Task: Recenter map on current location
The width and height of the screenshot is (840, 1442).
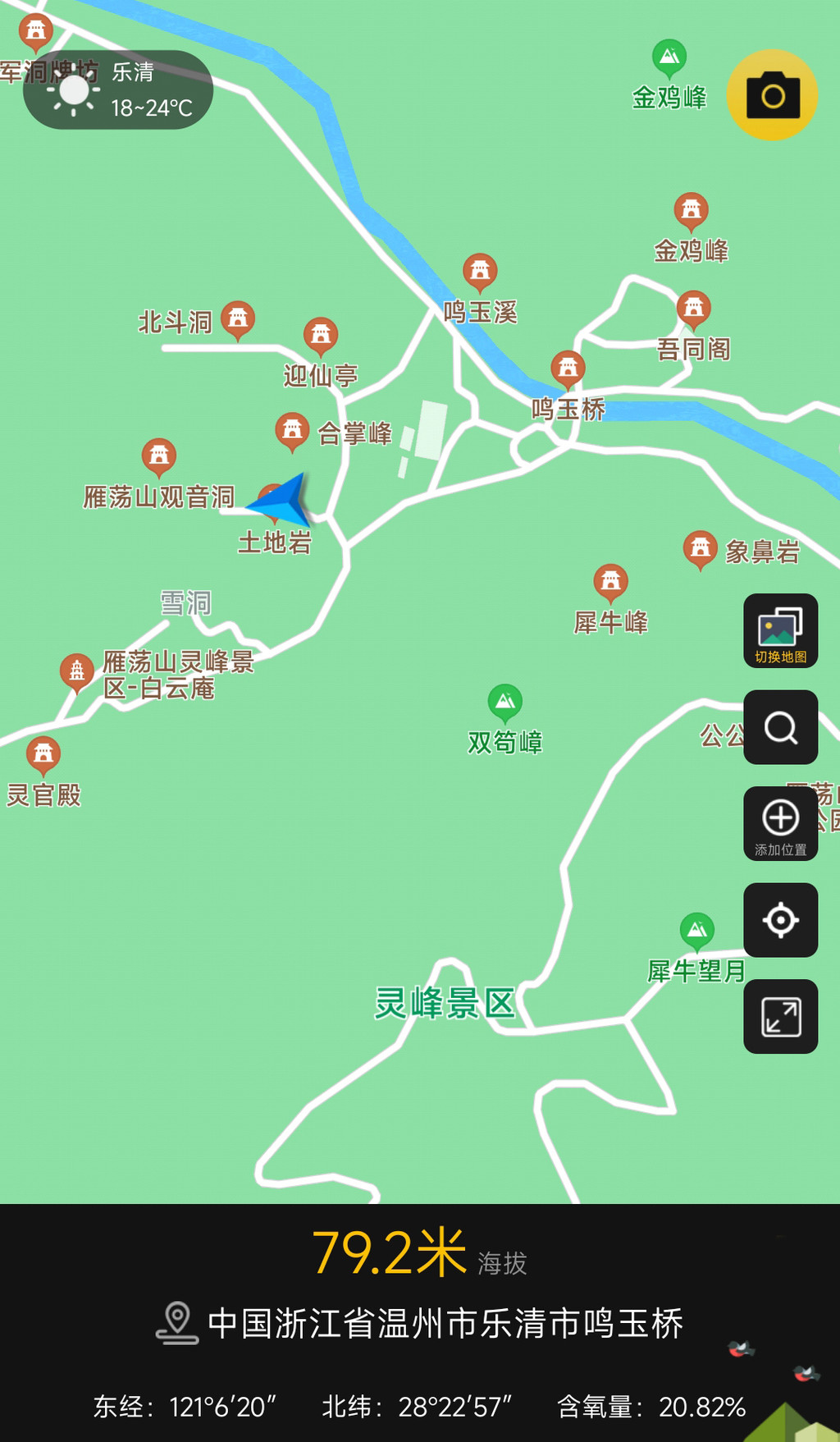Action: pyautogui.click(x=780, y=920)
